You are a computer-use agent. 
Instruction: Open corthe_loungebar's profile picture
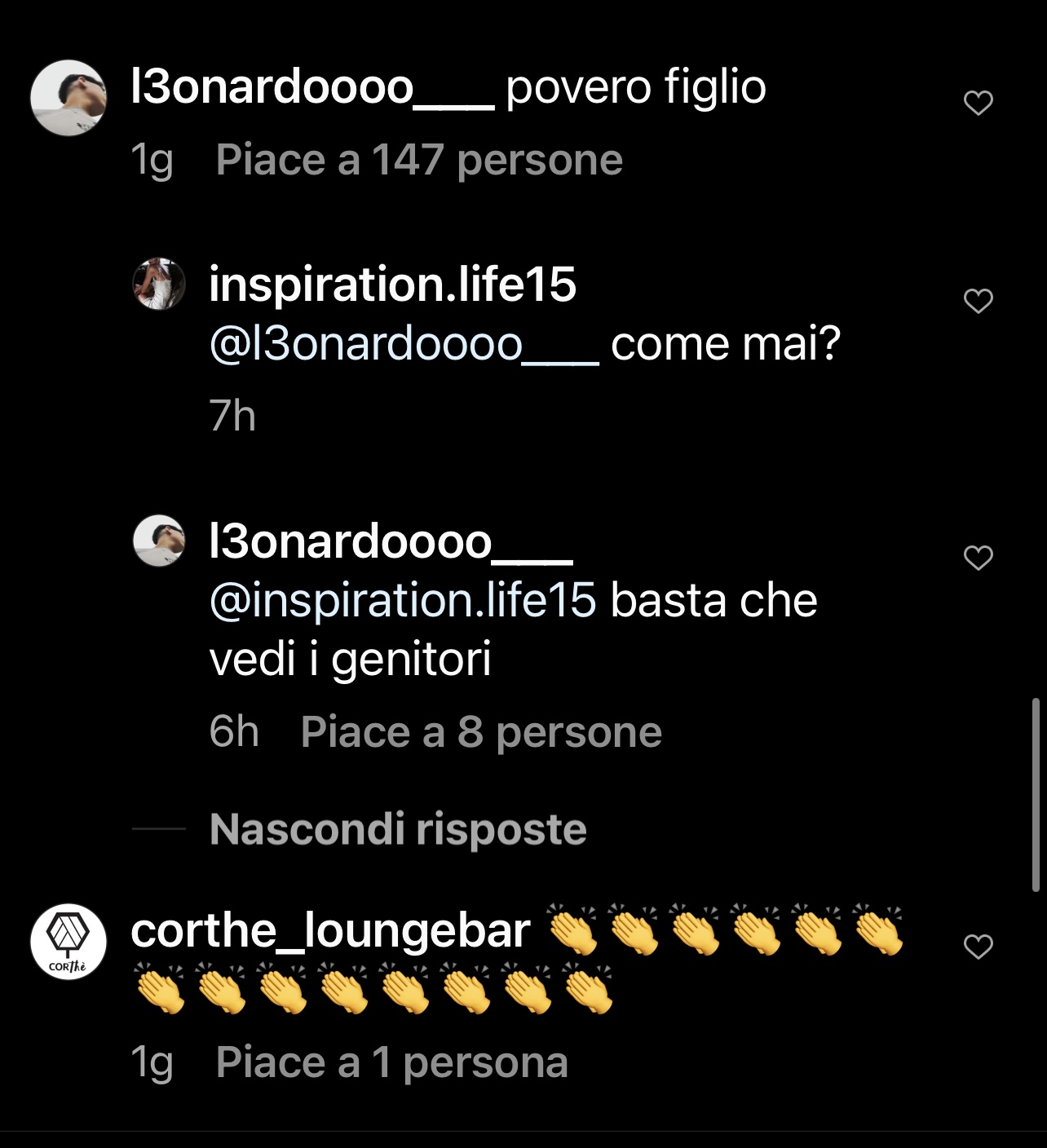(68, 942)
